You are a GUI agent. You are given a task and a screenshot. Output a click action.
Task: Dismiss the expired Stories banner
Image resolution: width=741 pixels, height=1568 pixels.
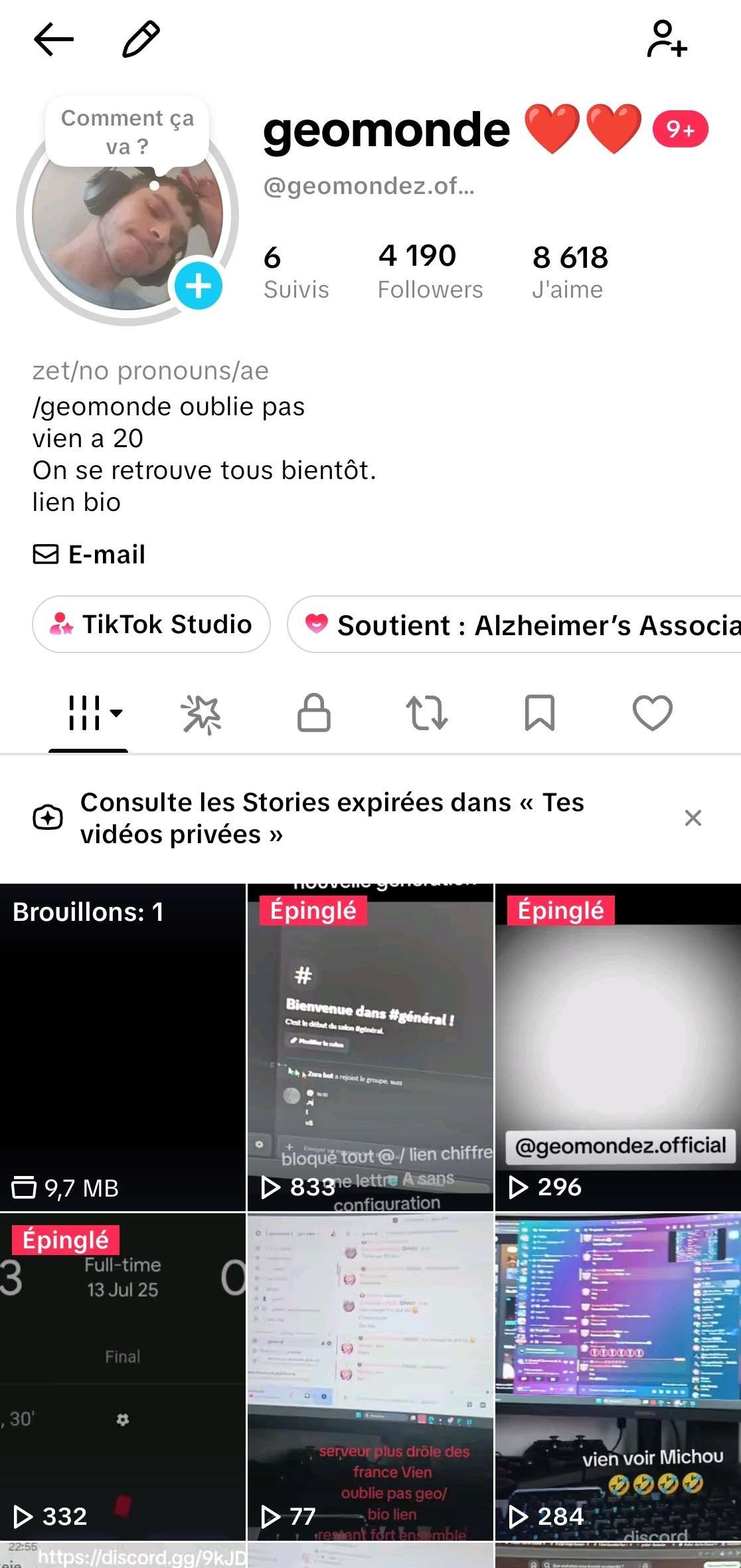coord(693,818)
